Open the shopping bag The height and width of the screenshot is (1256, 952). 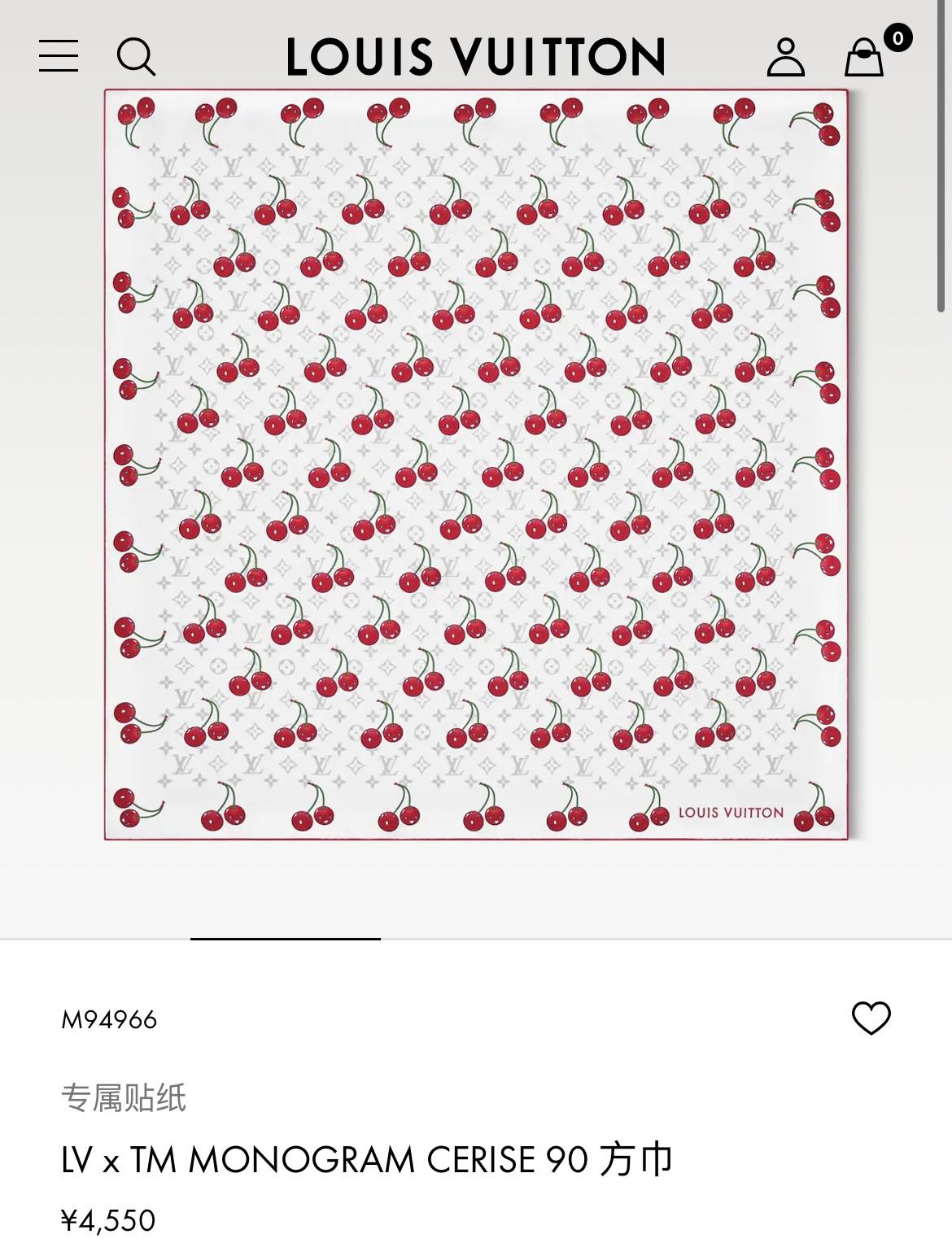pyautogui.click(x=864, y=58)
